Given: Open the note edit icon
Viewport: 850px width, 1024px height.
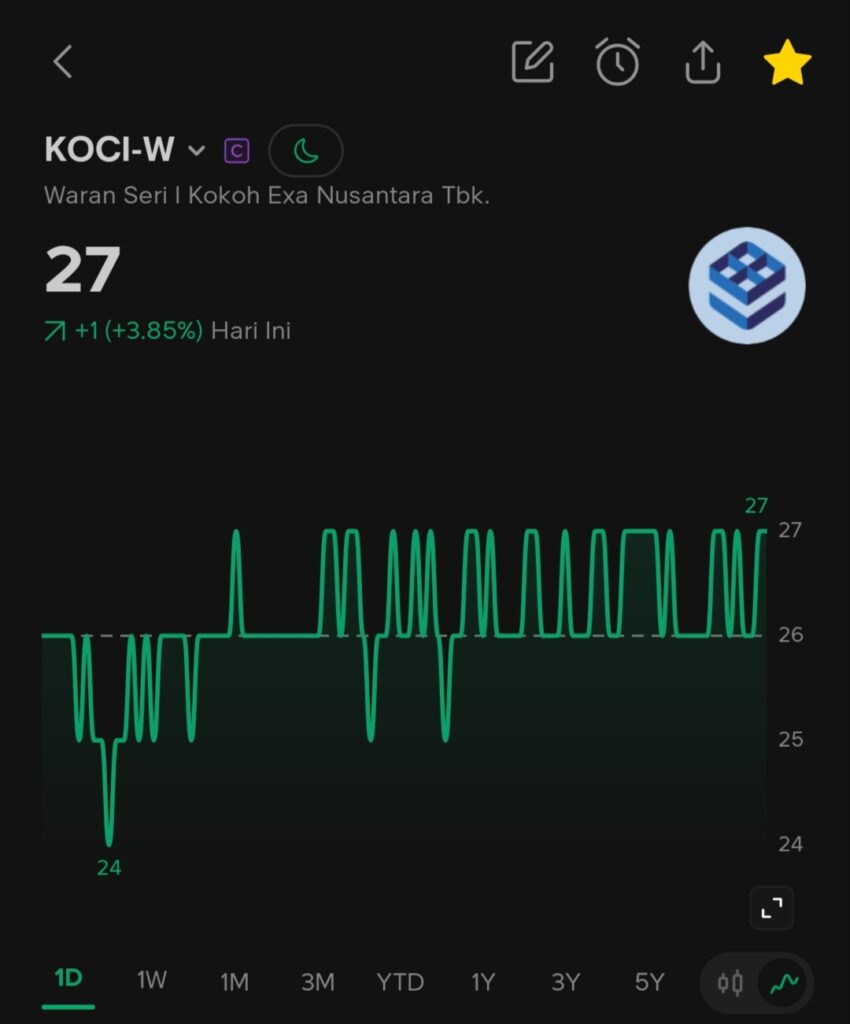Looking at the screenshot, I should 533,62.
